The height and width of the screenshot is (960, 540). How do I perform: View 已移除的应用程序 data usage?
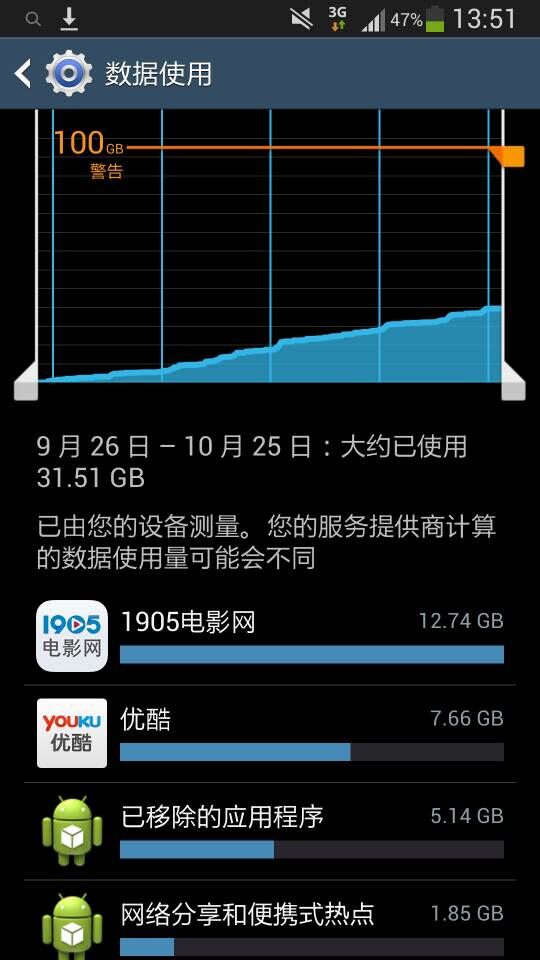coord(270,831)
